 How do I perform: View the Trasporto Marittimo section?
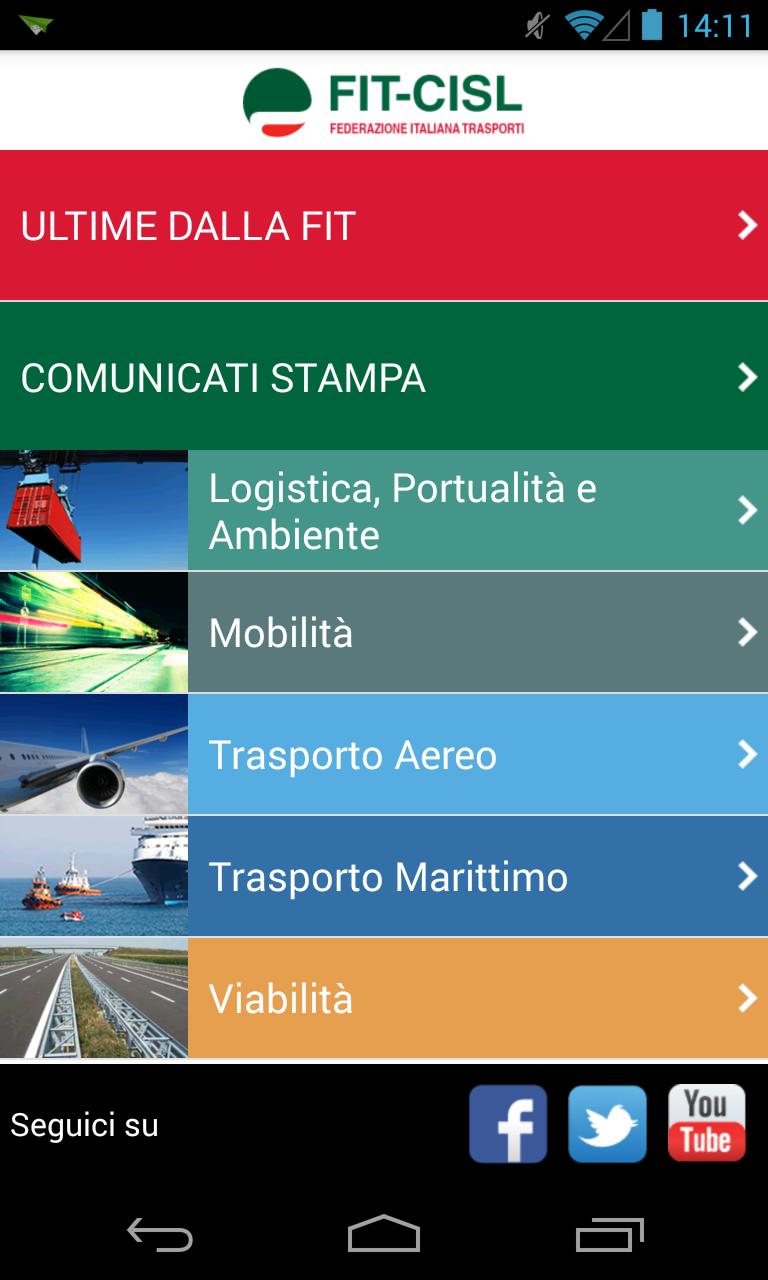(384, 877)
